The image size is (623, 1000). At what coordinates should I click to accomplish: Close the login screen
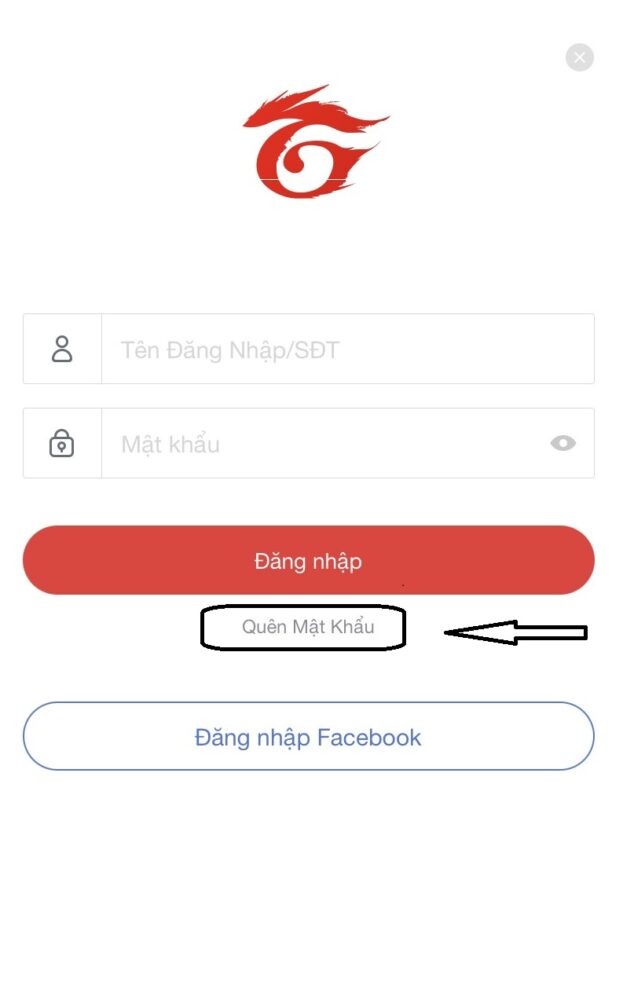tap(579, 57)
